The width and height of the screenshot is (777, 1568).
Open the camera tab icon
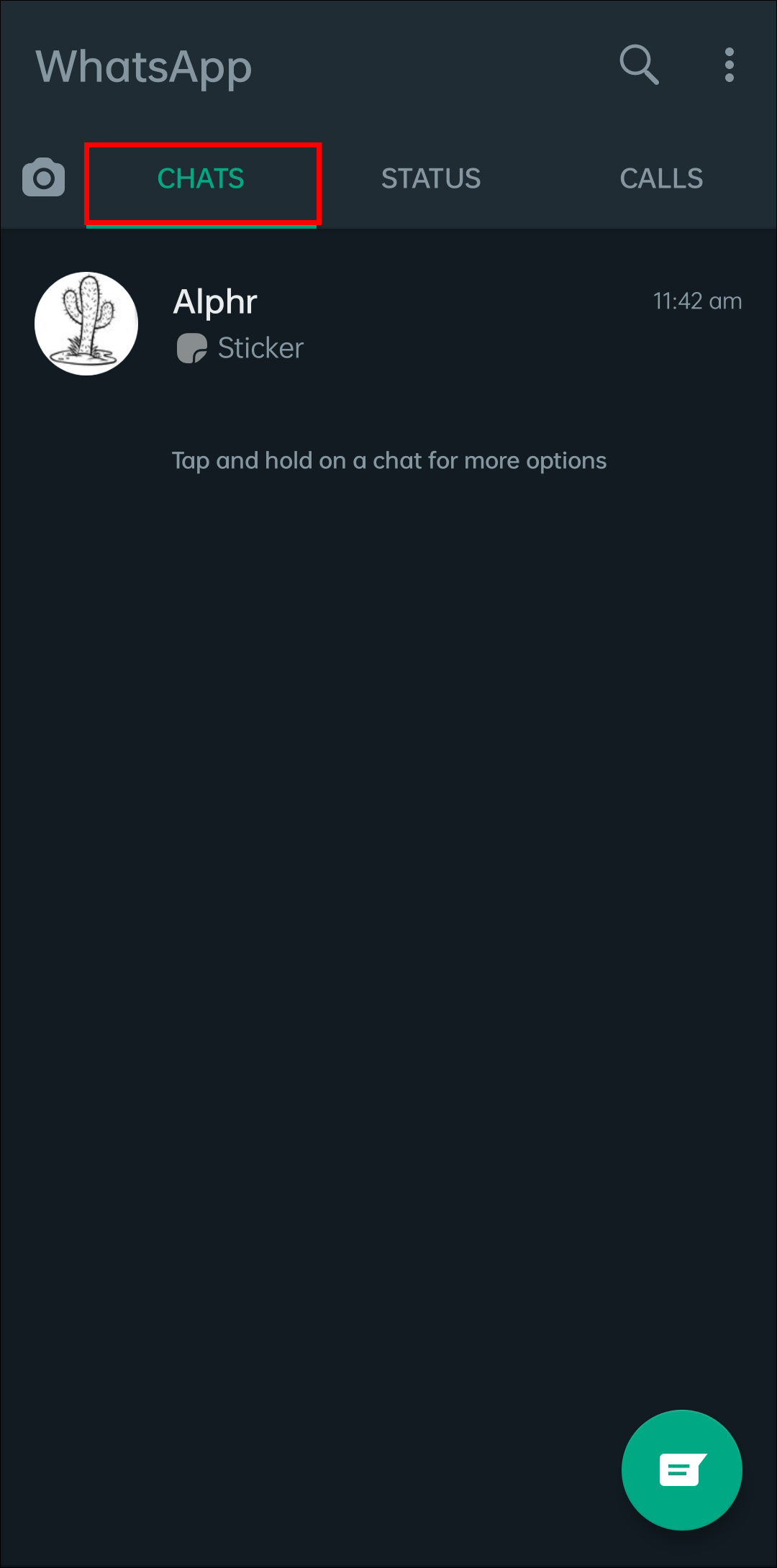coord(43,178)
